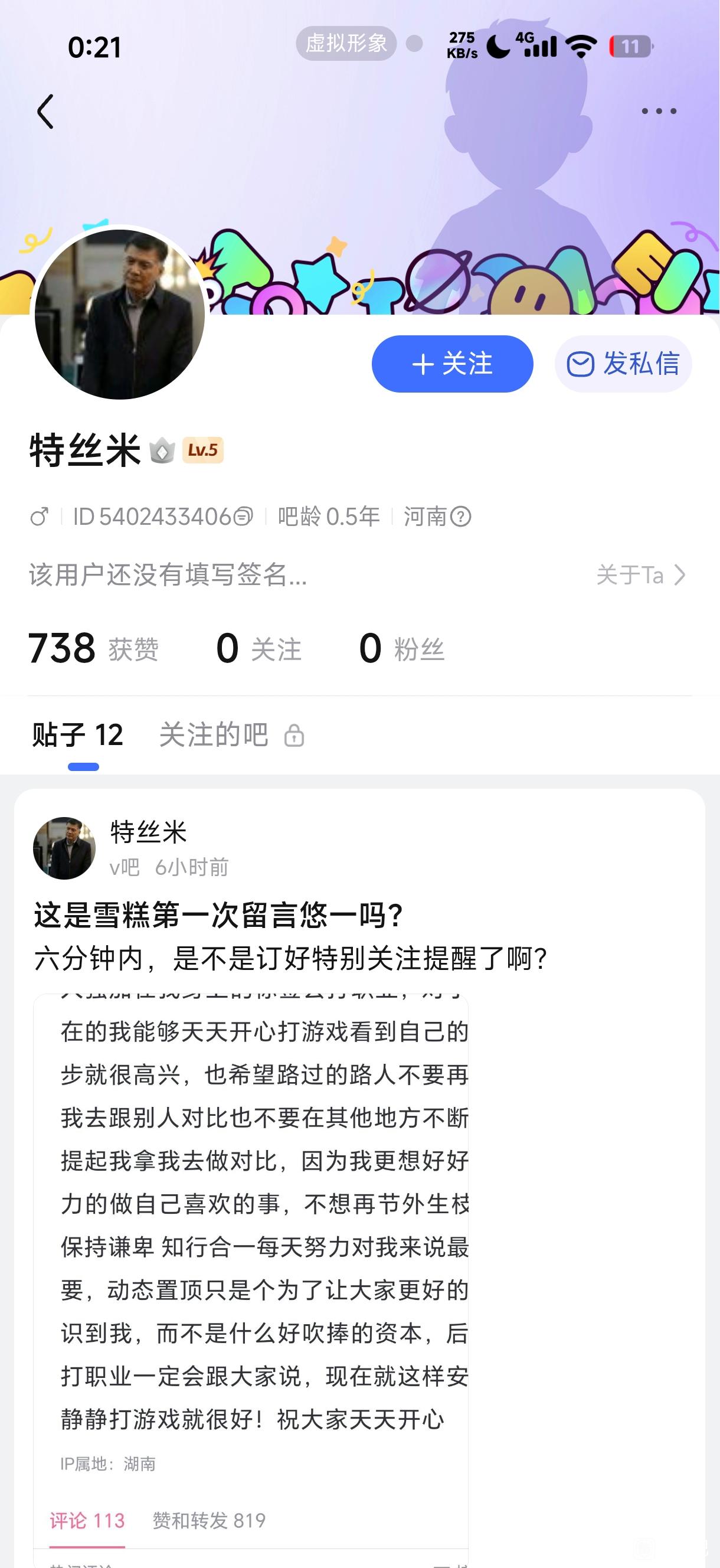Open the three-dot overflow menu
The image size is (720, 1568).
pyautogui.click(x=659, y=112)
